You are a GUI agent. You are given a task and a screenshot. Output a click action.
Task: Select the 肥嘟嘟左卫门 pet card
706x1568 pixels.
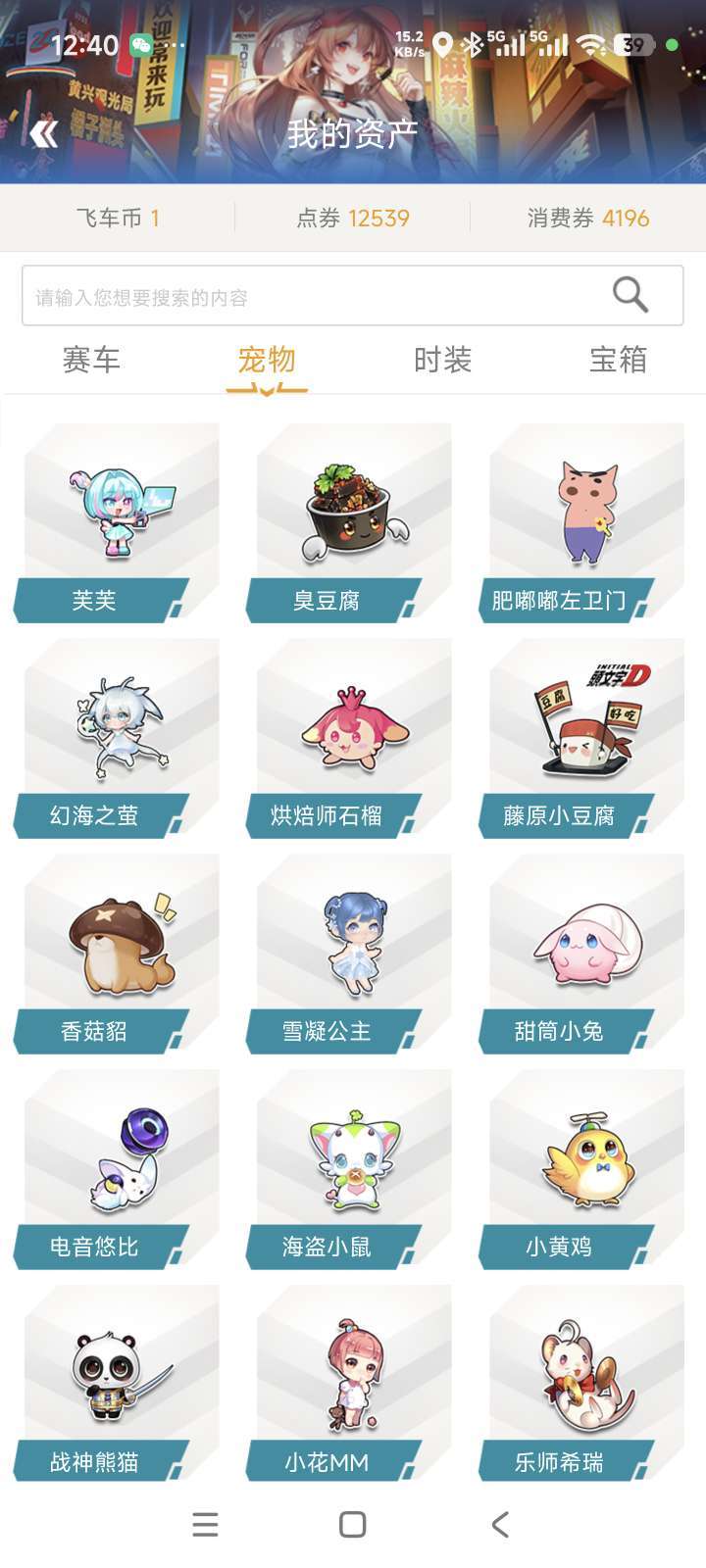pyautogui.click(x=585, y=521)
